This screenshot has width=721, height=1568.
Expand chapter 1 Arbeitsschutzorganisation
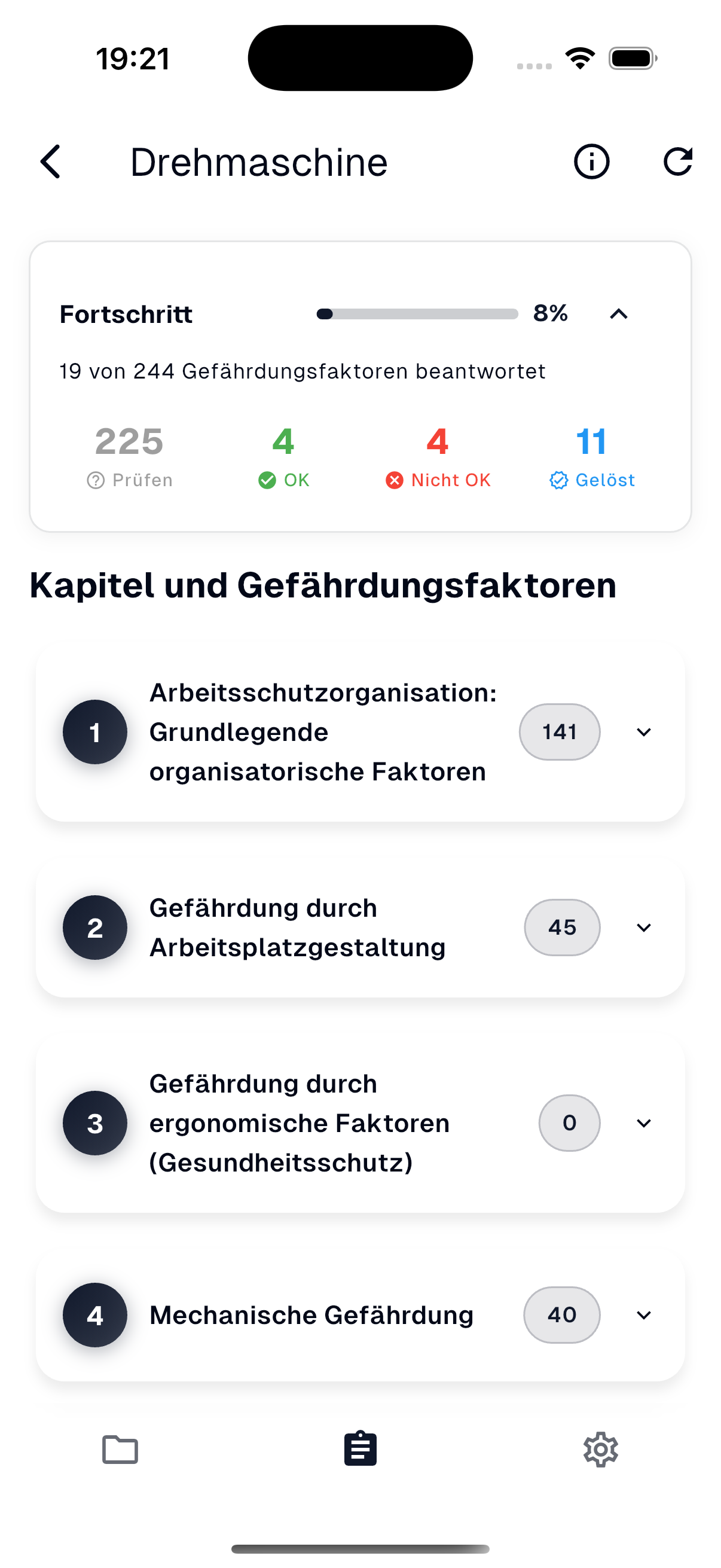pos(643,732)
